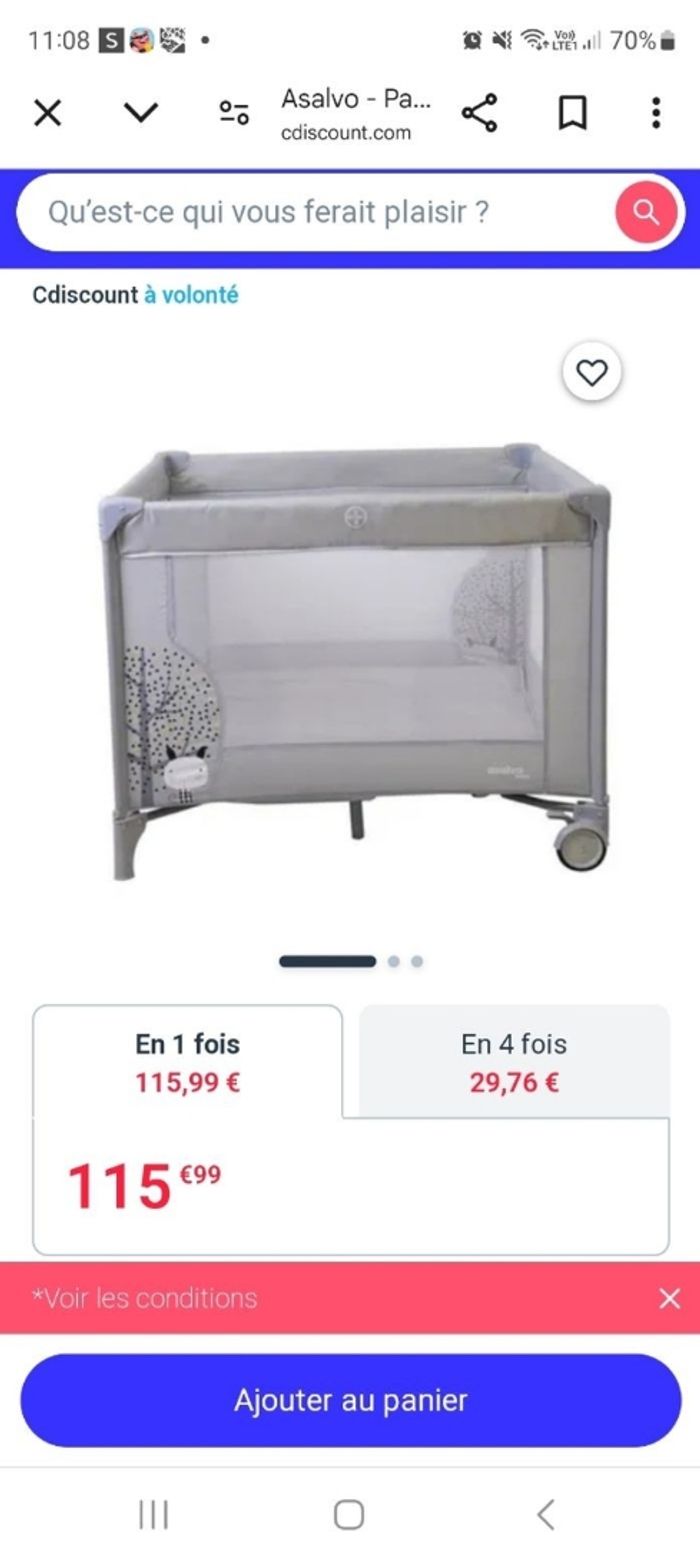This screenshot has width=700, height=1559.
Task: Tap the pink search magnifier button
Action: (646, 212)
